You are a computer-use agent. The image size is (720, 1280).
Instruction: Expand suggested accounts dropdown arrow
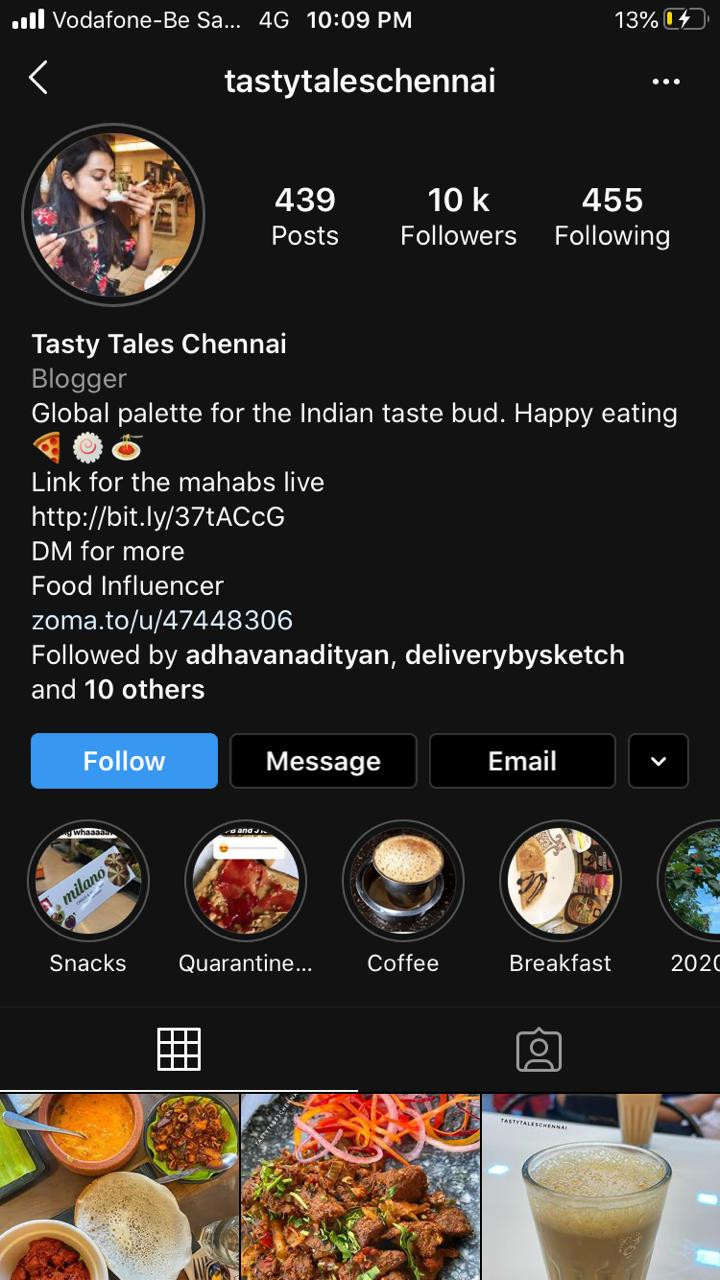pyautogui.click(x=658, y=761)
